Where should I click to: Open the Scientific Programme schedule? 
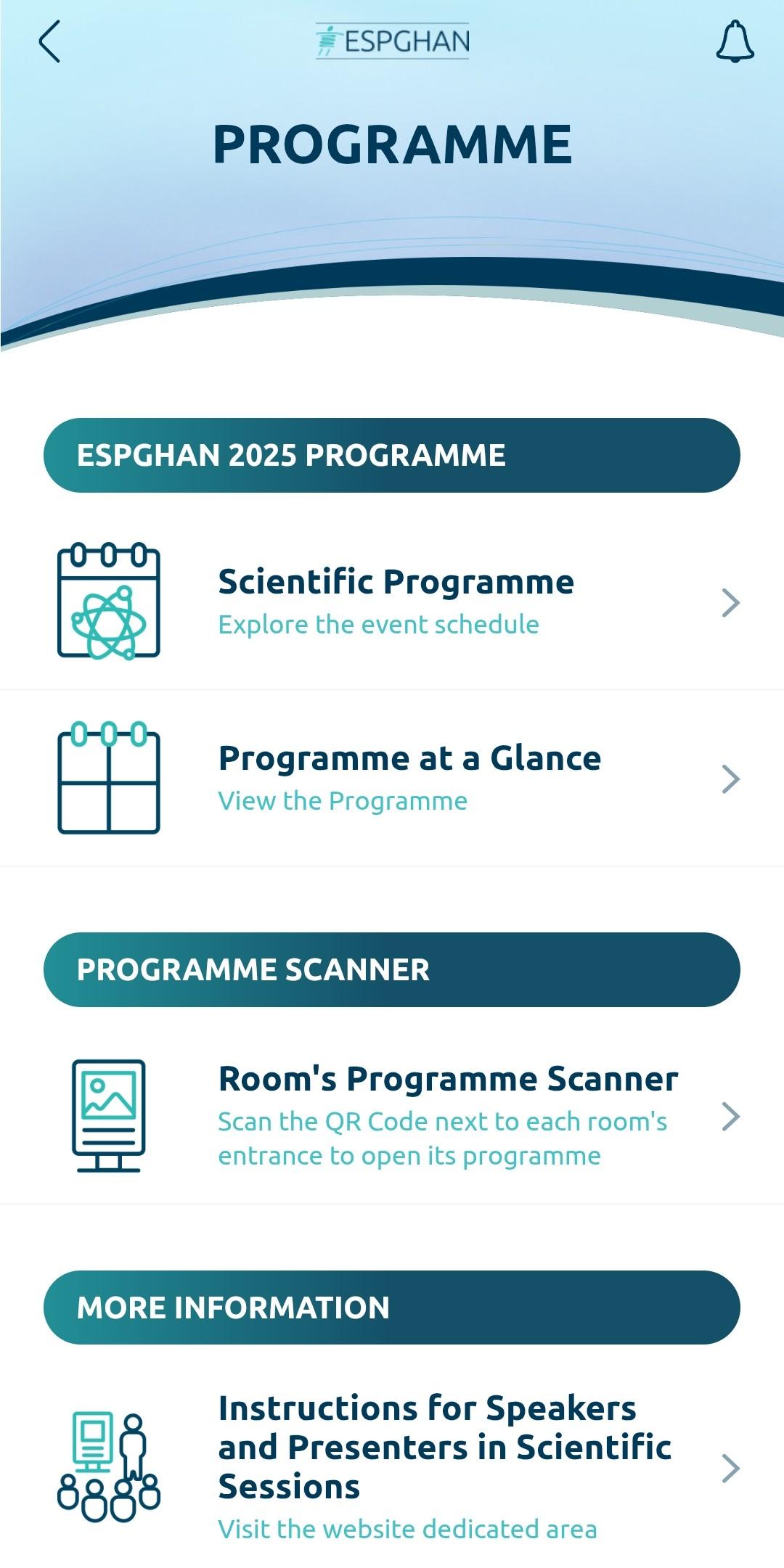[396, 601]
